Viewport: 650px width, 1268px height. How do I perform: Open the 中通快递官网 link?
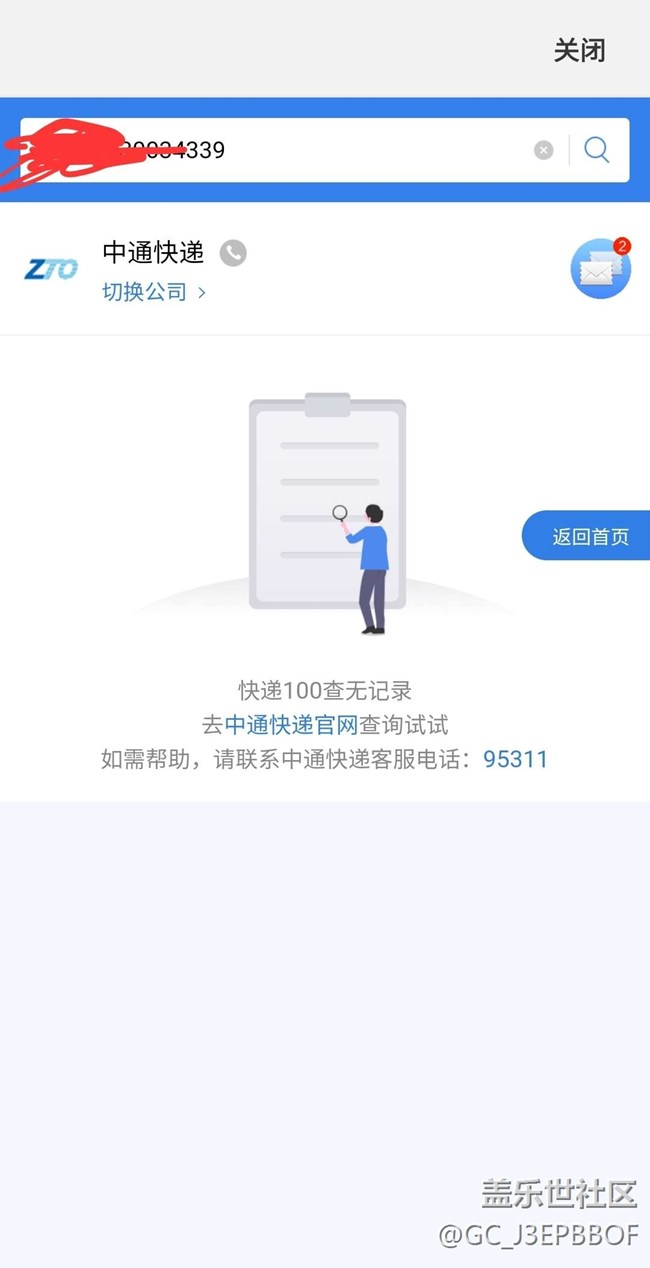click(291, 725)
